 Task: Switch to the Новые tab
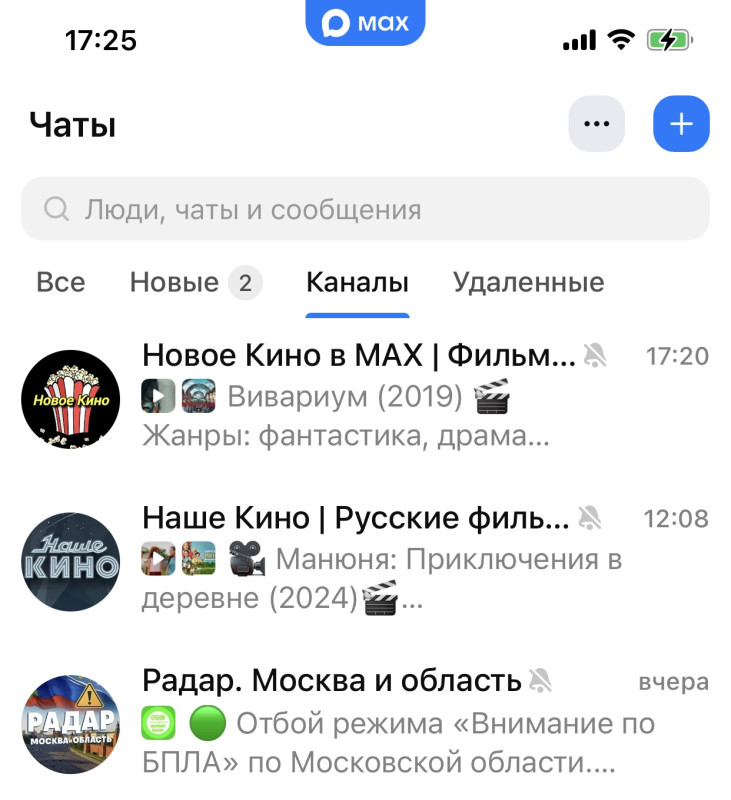(195, 283)
